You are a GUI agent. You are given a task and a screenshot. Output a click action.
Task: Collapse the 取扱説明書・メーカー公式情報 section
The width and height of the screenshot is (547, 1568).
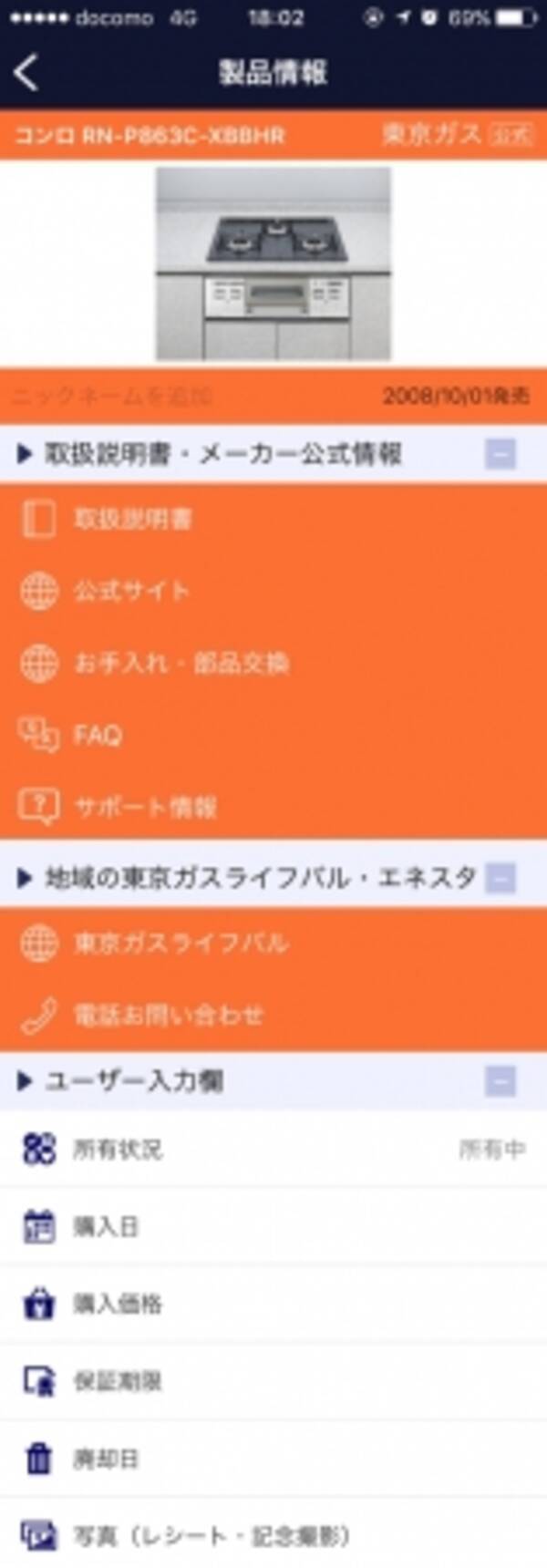tap(500, 454)
